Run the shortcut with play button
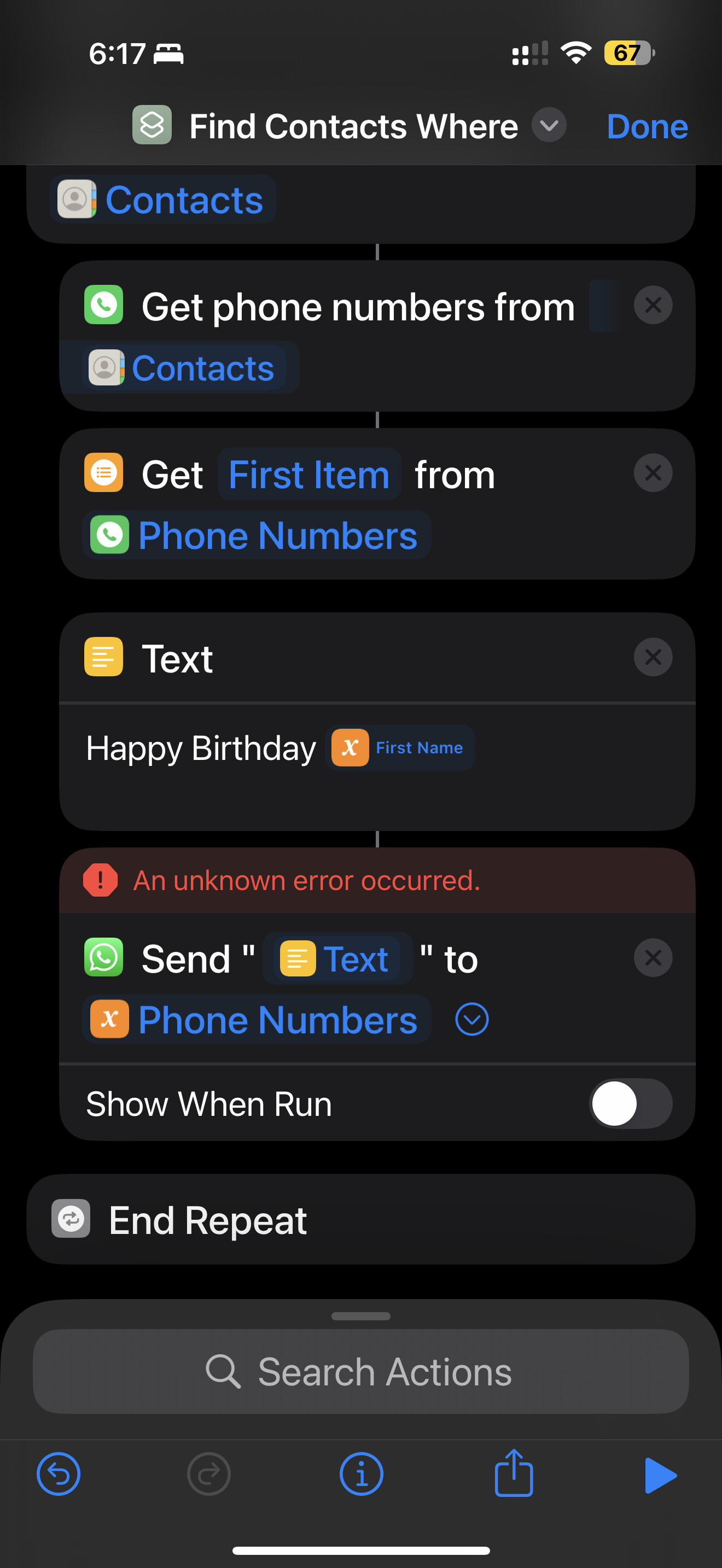Image resolution: width=722 pixels, height=1568 pixels. 660,1476
